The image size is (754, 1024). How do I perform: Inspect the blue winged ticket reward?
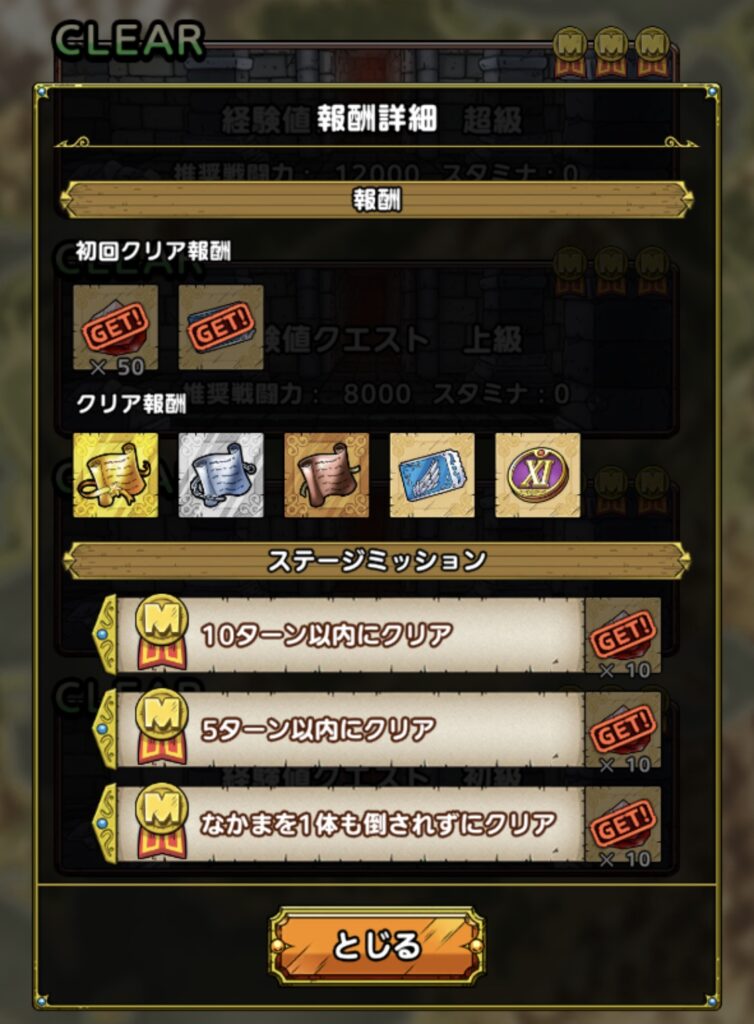432,475
